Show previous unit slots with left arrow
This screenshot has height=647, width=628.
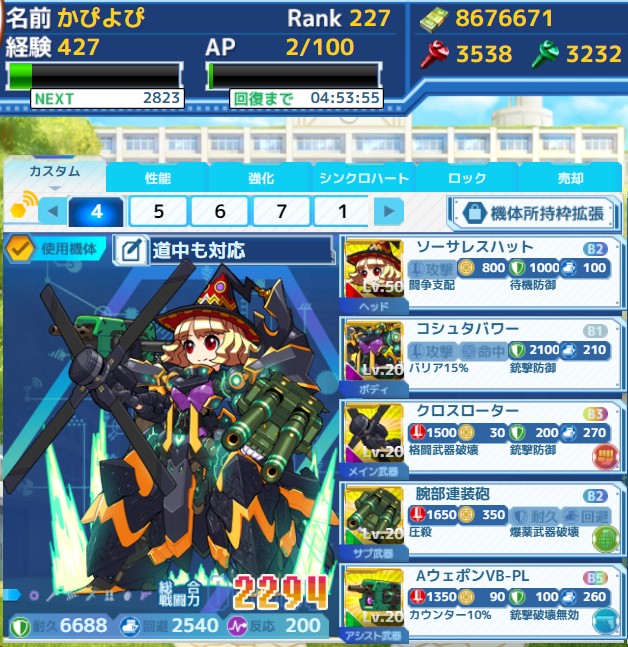[x=53, y=212]
